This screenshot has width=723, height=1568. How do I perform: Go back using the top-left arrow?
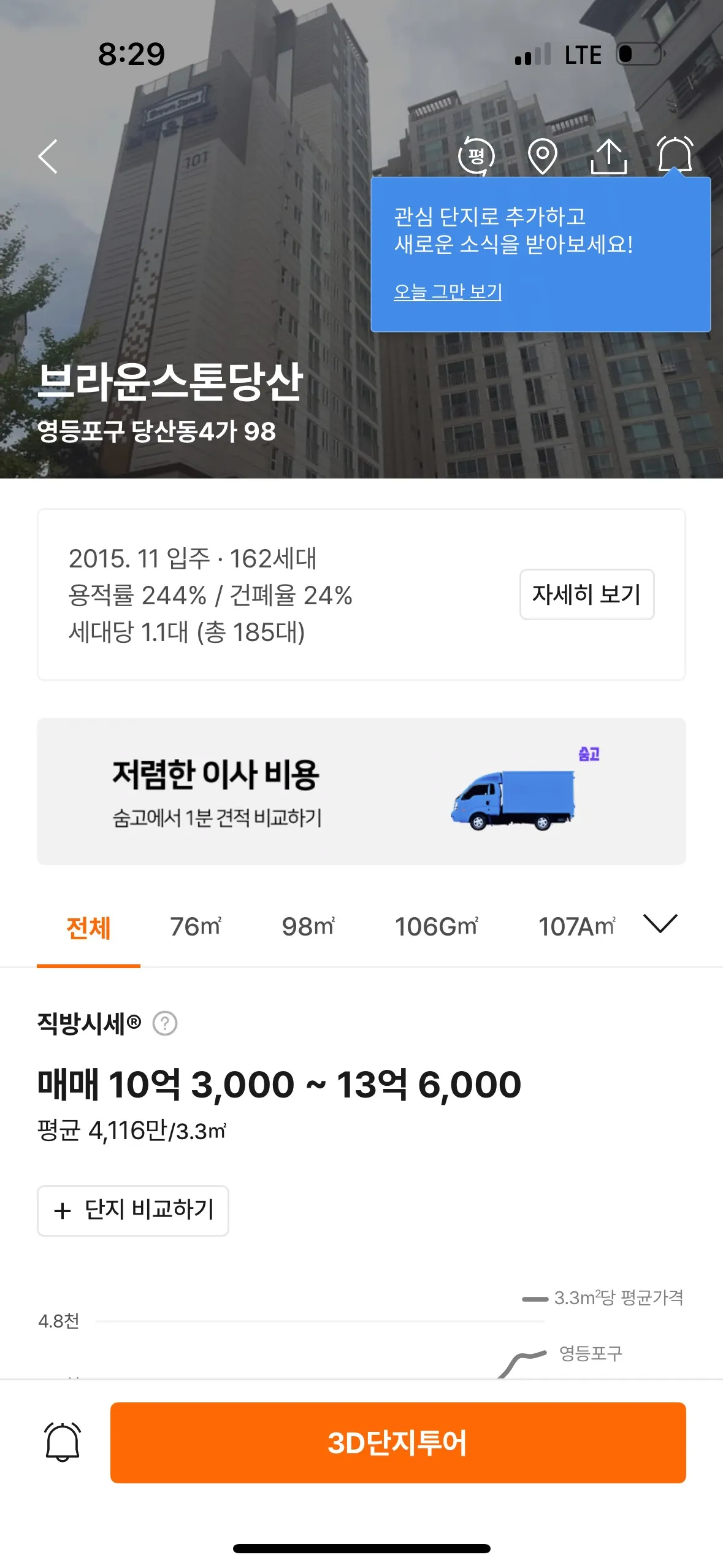coord(48,156)
